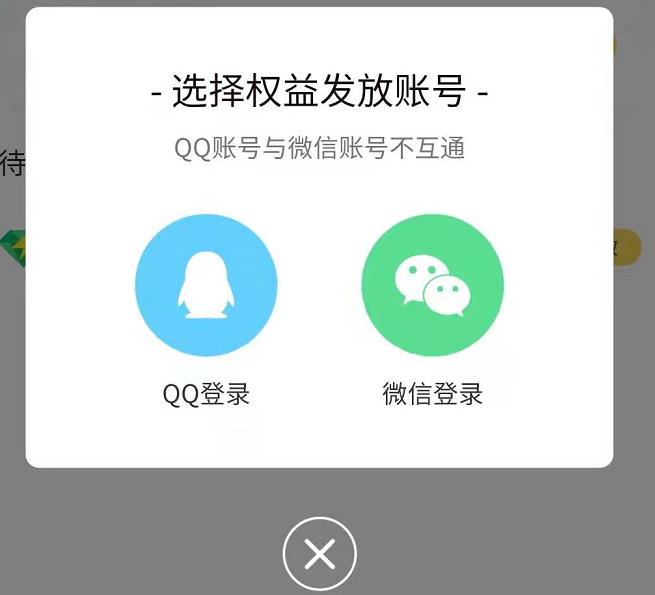Choose QQ登录 to sign in with QQ
The image size is (655, 595).
(206, 286)
